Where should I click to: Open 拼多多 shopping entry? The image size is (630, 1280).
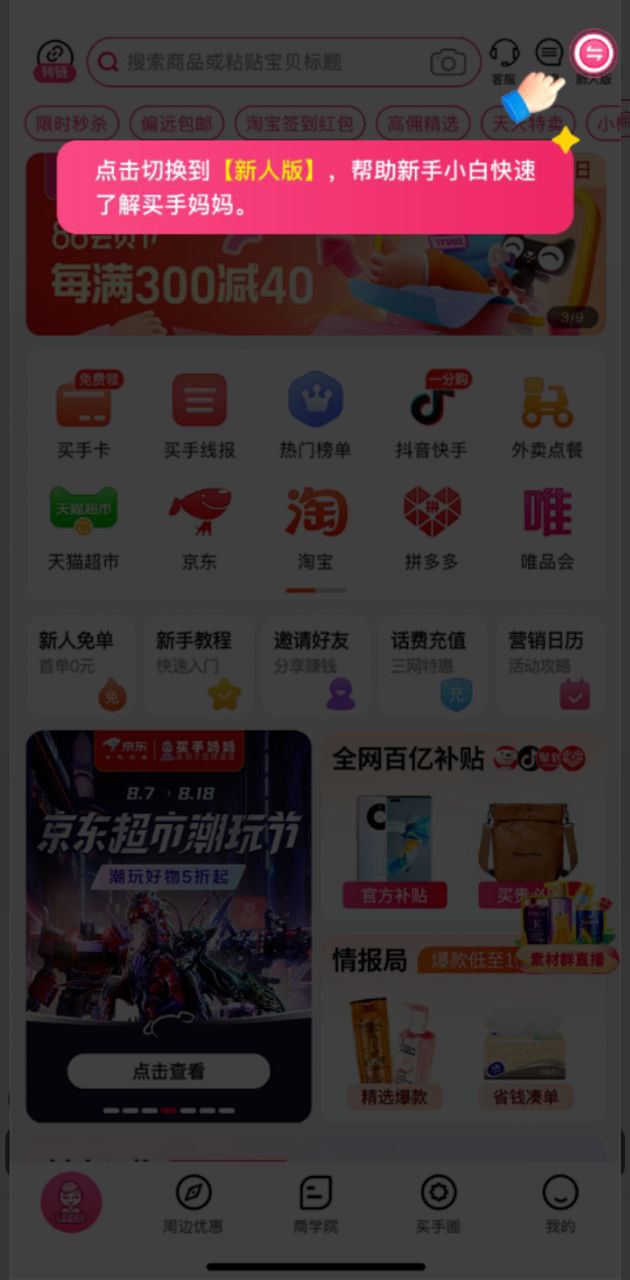(x=431, y=528)
